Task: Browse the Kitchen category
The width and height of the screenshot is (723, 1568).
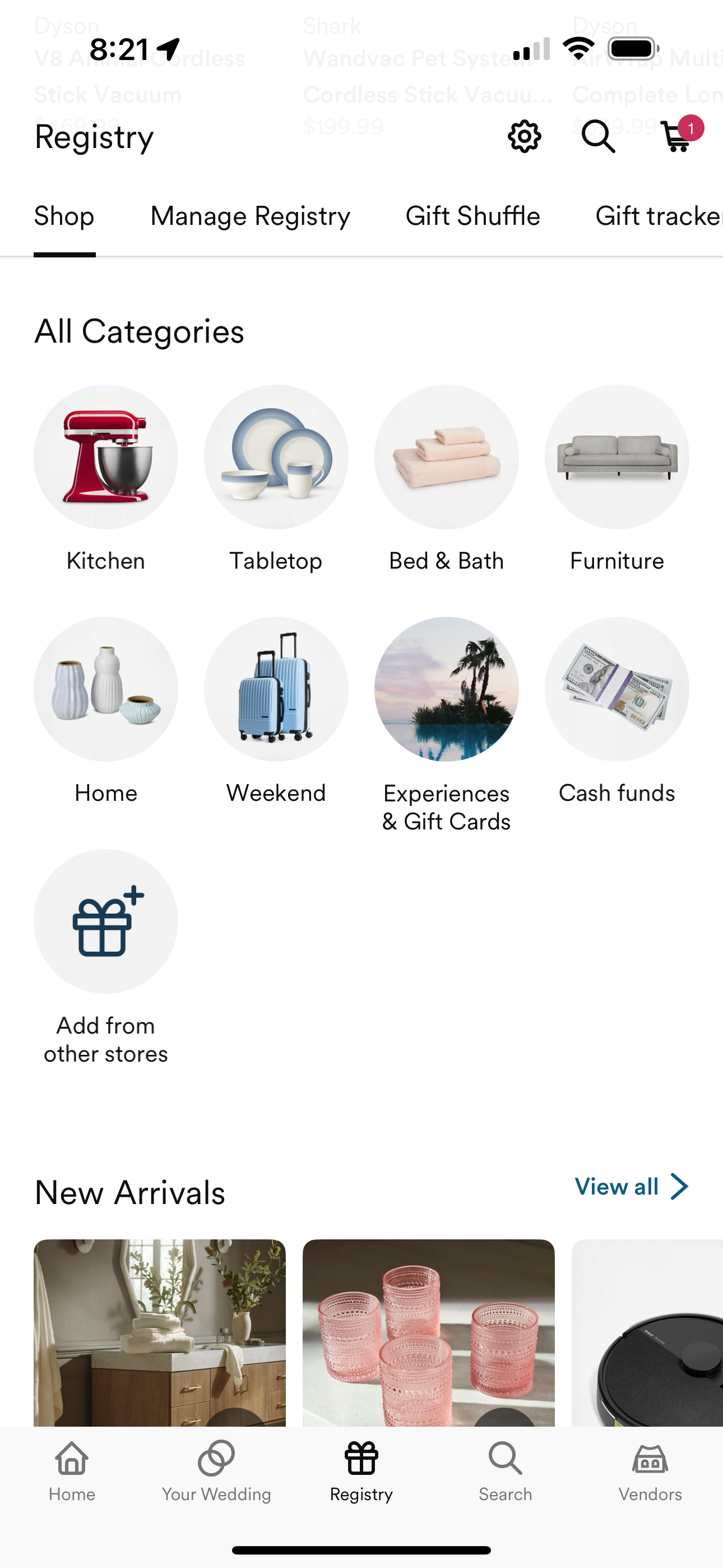Action: pyautogui.click(x=106, y=457)
